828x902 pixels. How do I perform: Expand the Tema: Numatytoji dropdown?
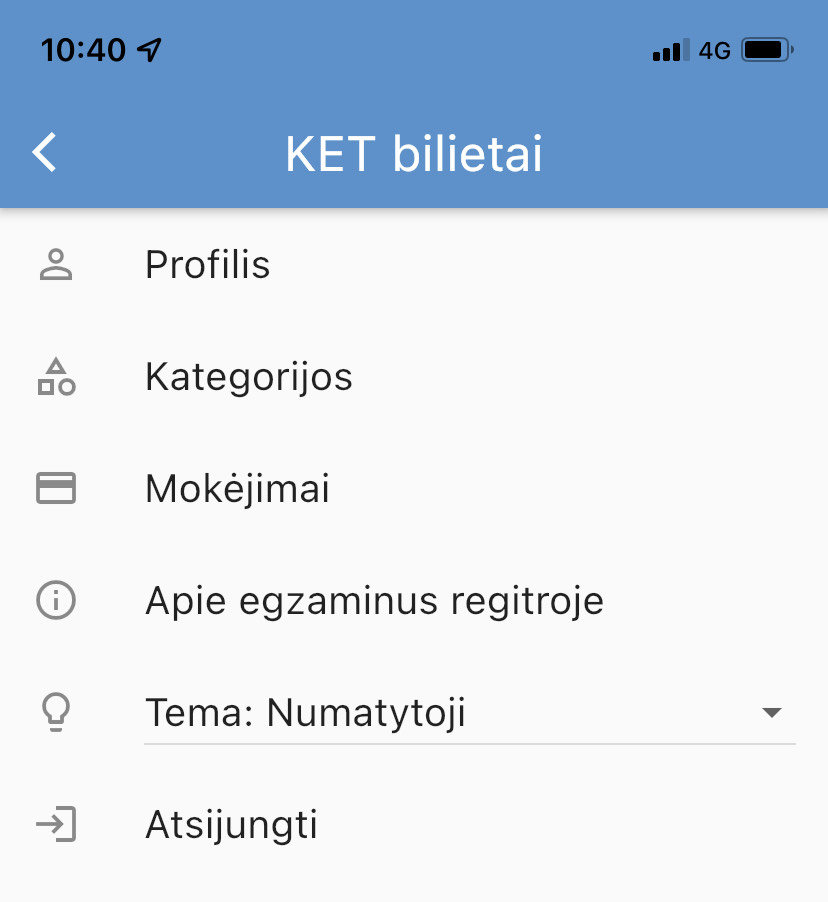tap(469, 713)
